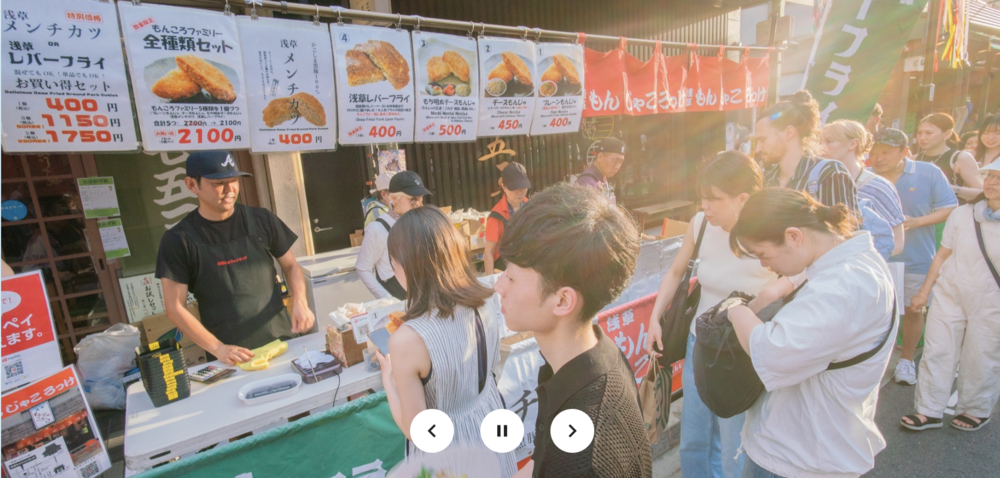Go to the previous slide
The width and height of the screenshot is (1000, 478).
(432, 431)
